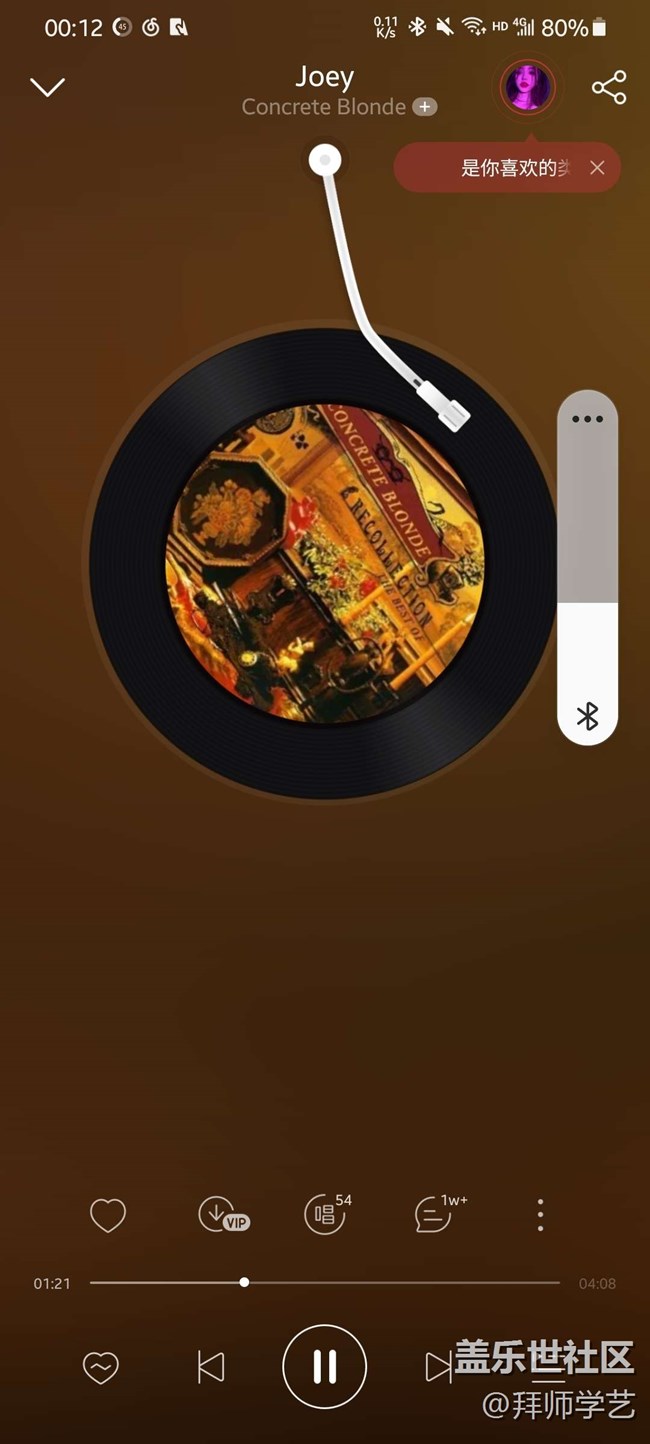Tap the playback progress bar
Screen dimensions: 650x1444
click(324, 1283)
